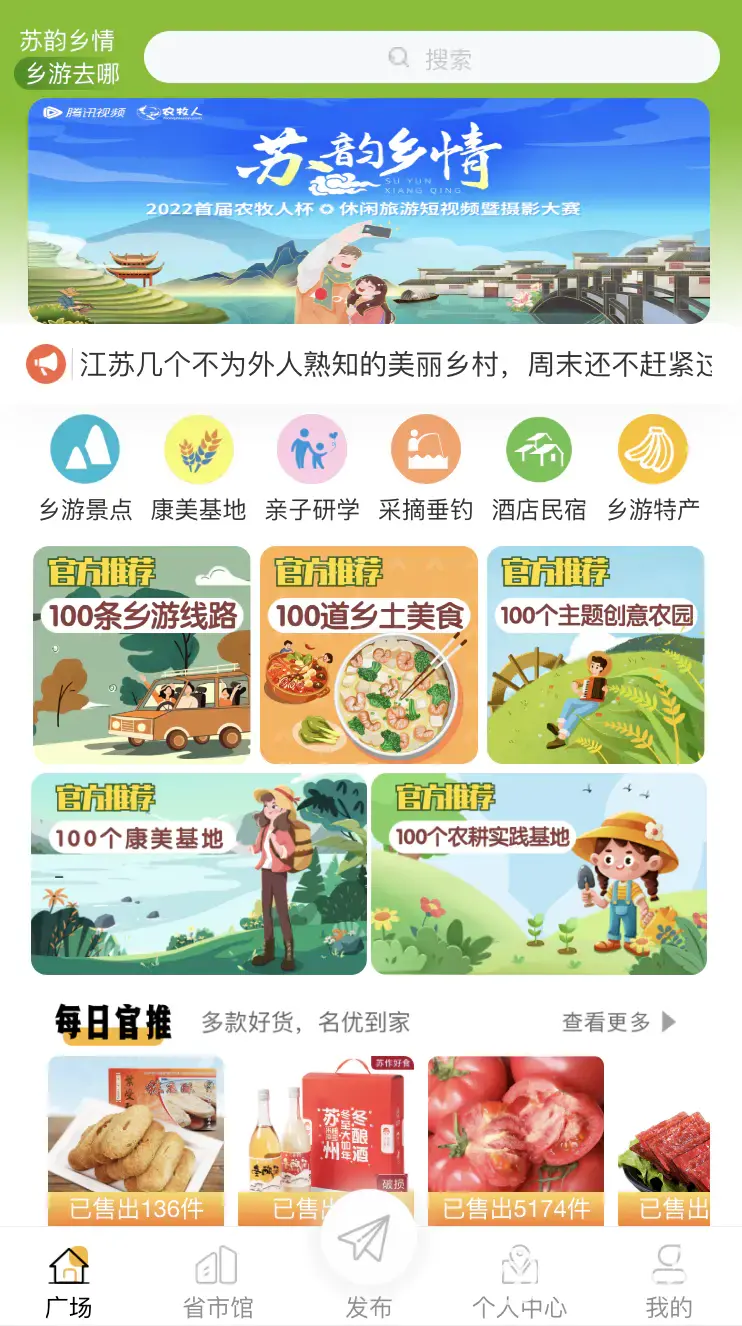Open the 苏韵乡情 contest banner
Viewport: 742px width, 1326px height.
369,210
